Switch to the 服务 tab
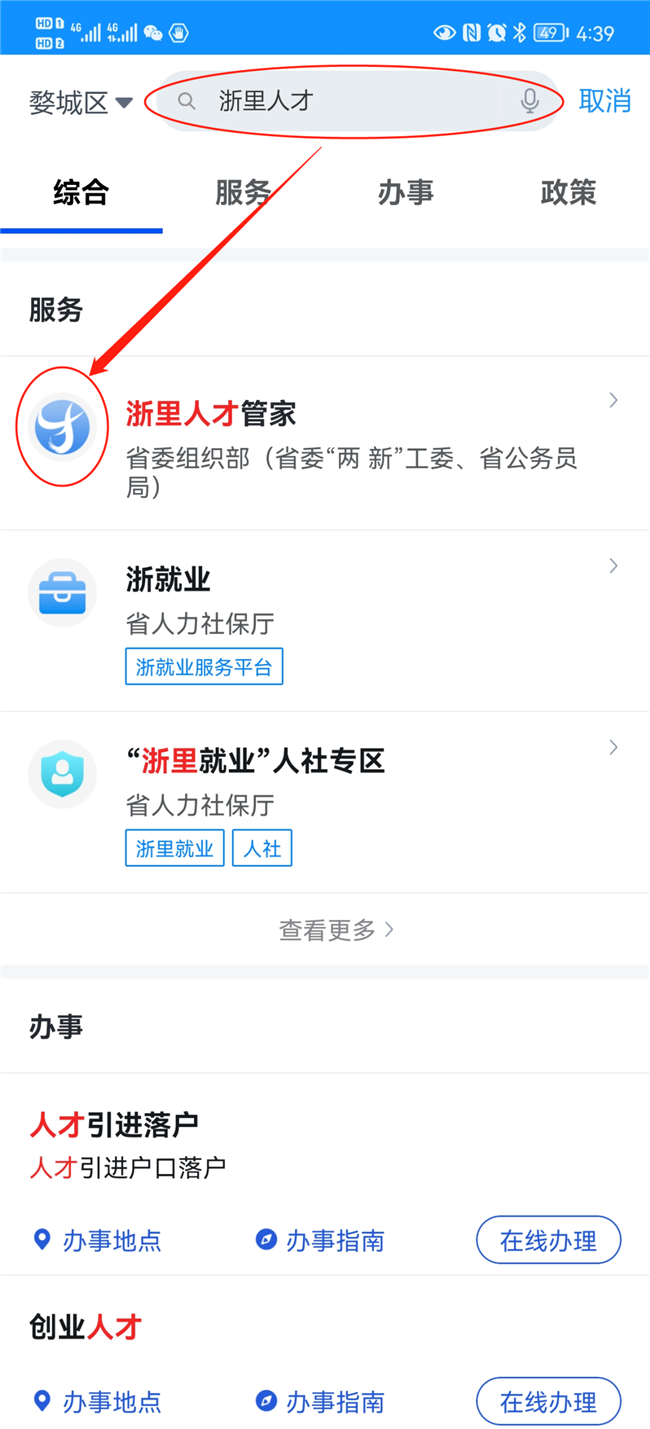This screenshot has height=1429, width=650. pyautogui.click(x=243, y=192)
